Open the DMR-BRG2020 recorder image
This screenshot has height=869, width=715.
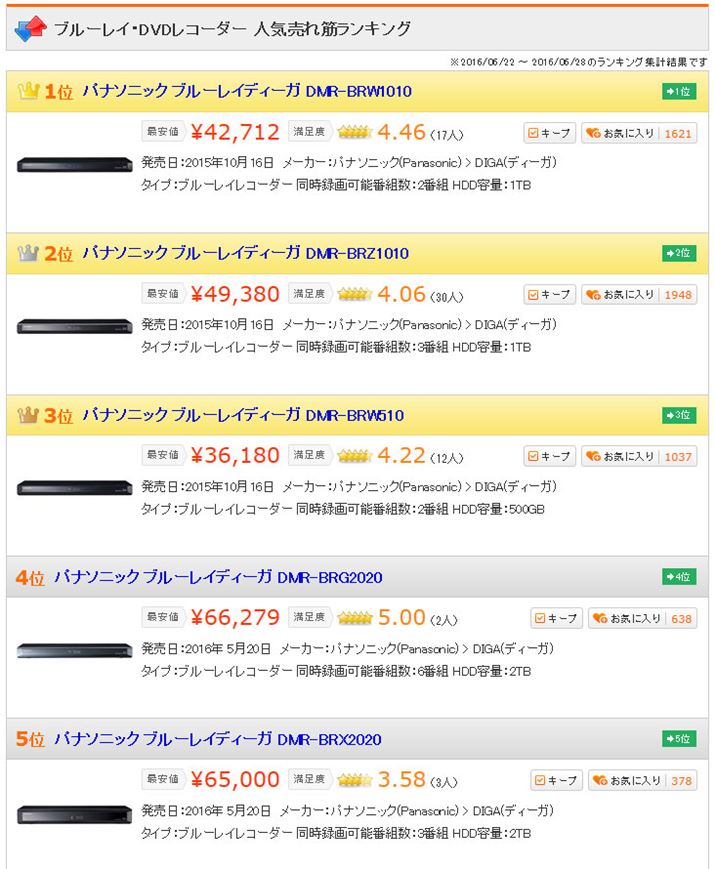pyautogui.click(x=74, y=650)
